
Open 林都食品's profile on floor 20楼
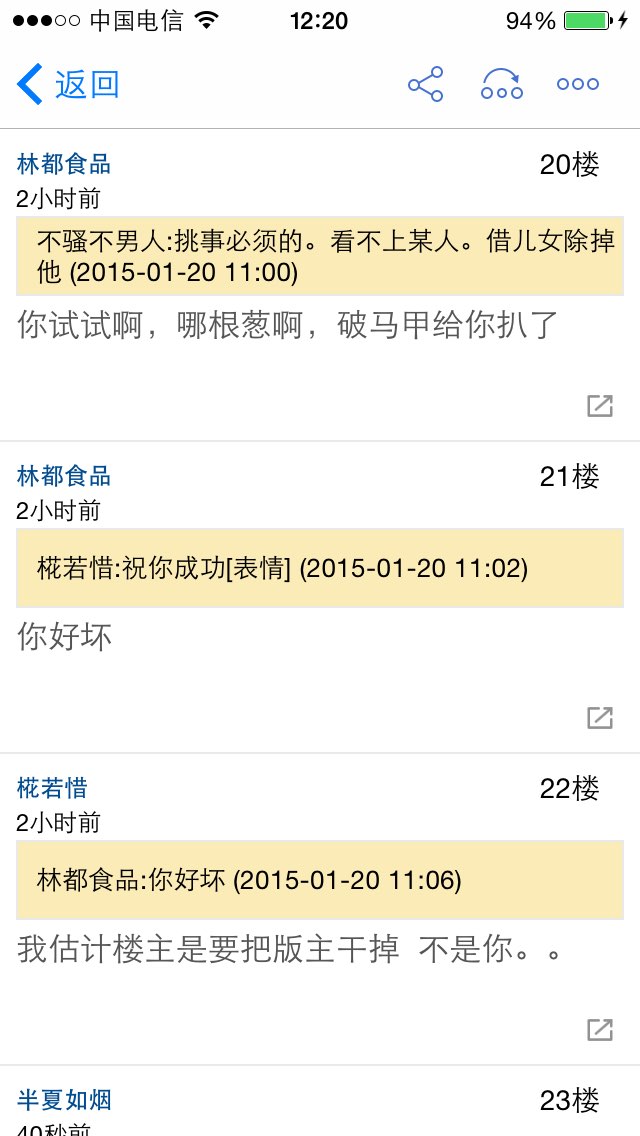pyautogui.click(x=64, y=164)
